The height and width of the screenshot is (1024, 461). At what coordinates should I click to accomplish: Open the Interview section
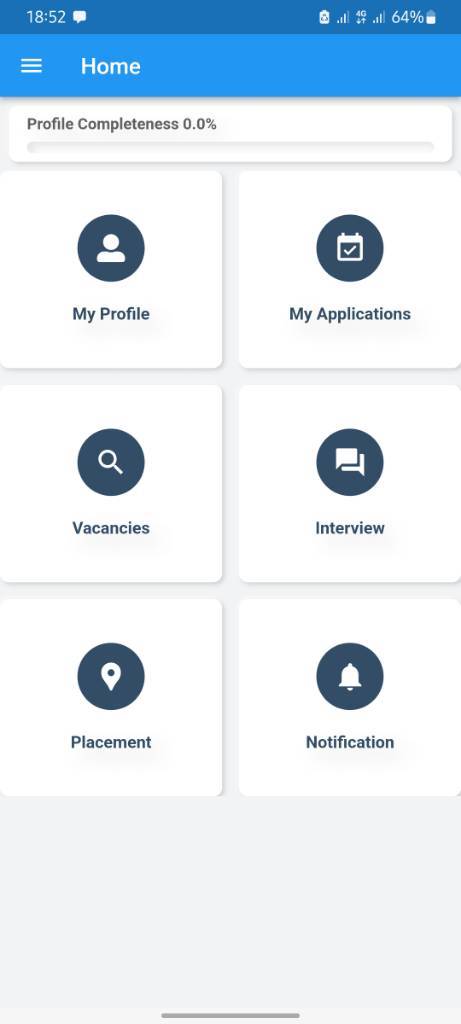[350, 484]
